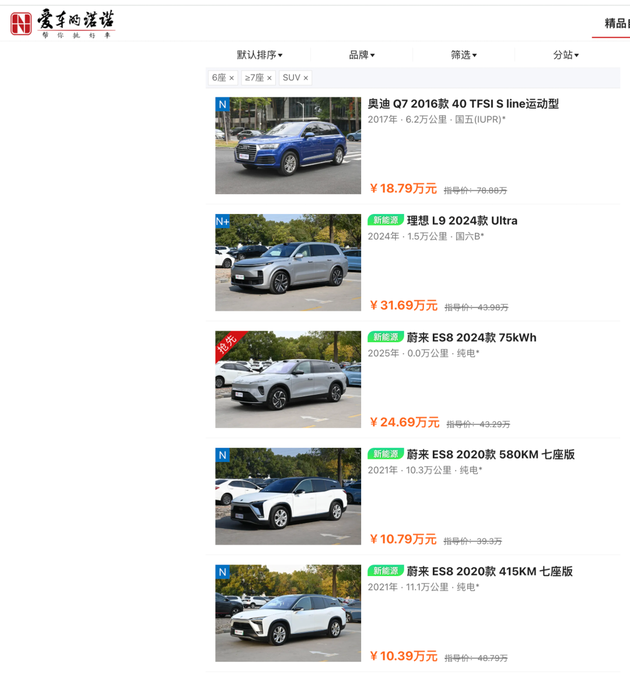Open the 分站 branch dropdown
Viewport: 630px width, 678px height.
[x=565, y=55]
